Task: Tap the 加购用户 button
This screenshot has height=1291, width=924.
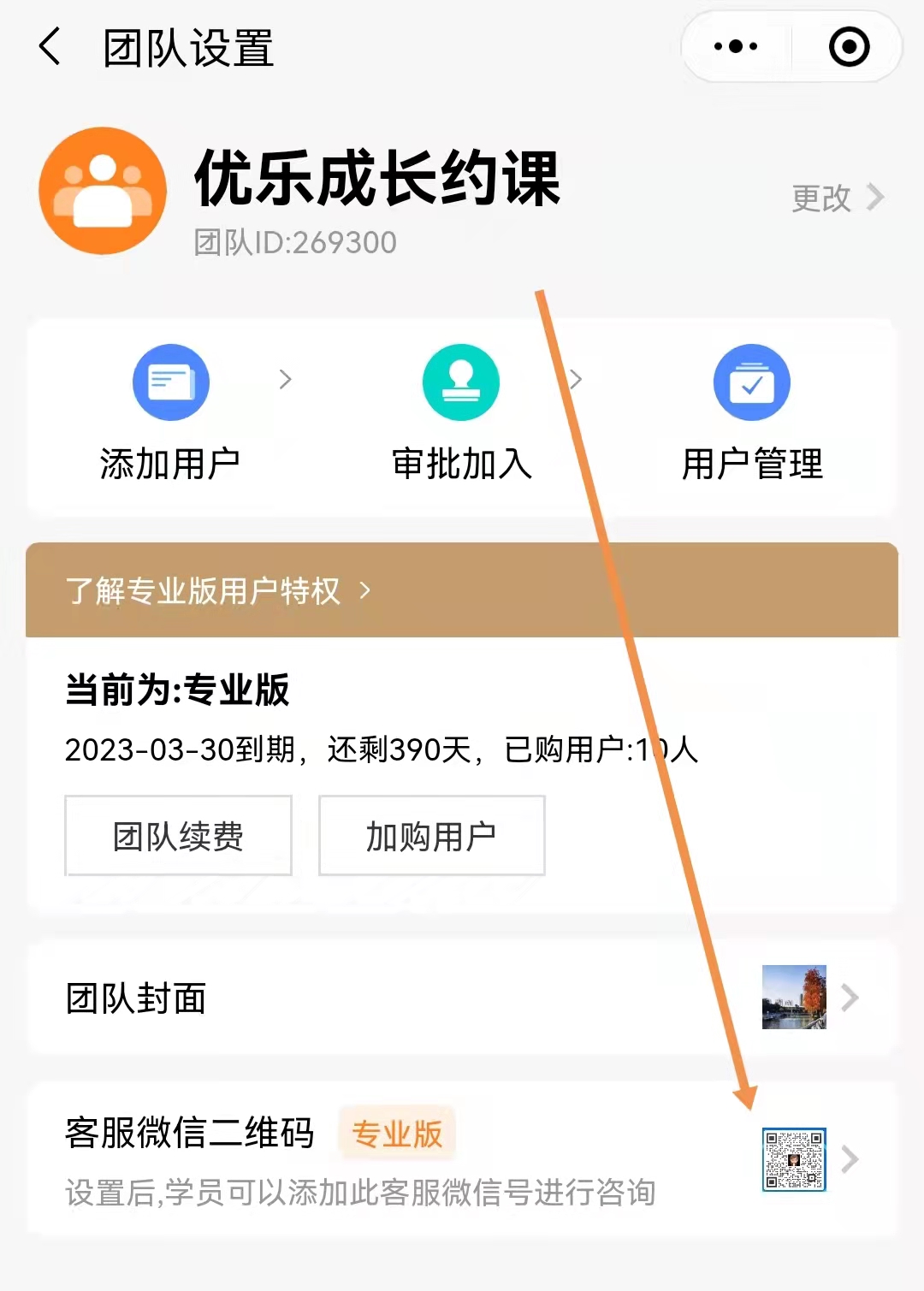Action: [x=431, y=836]
